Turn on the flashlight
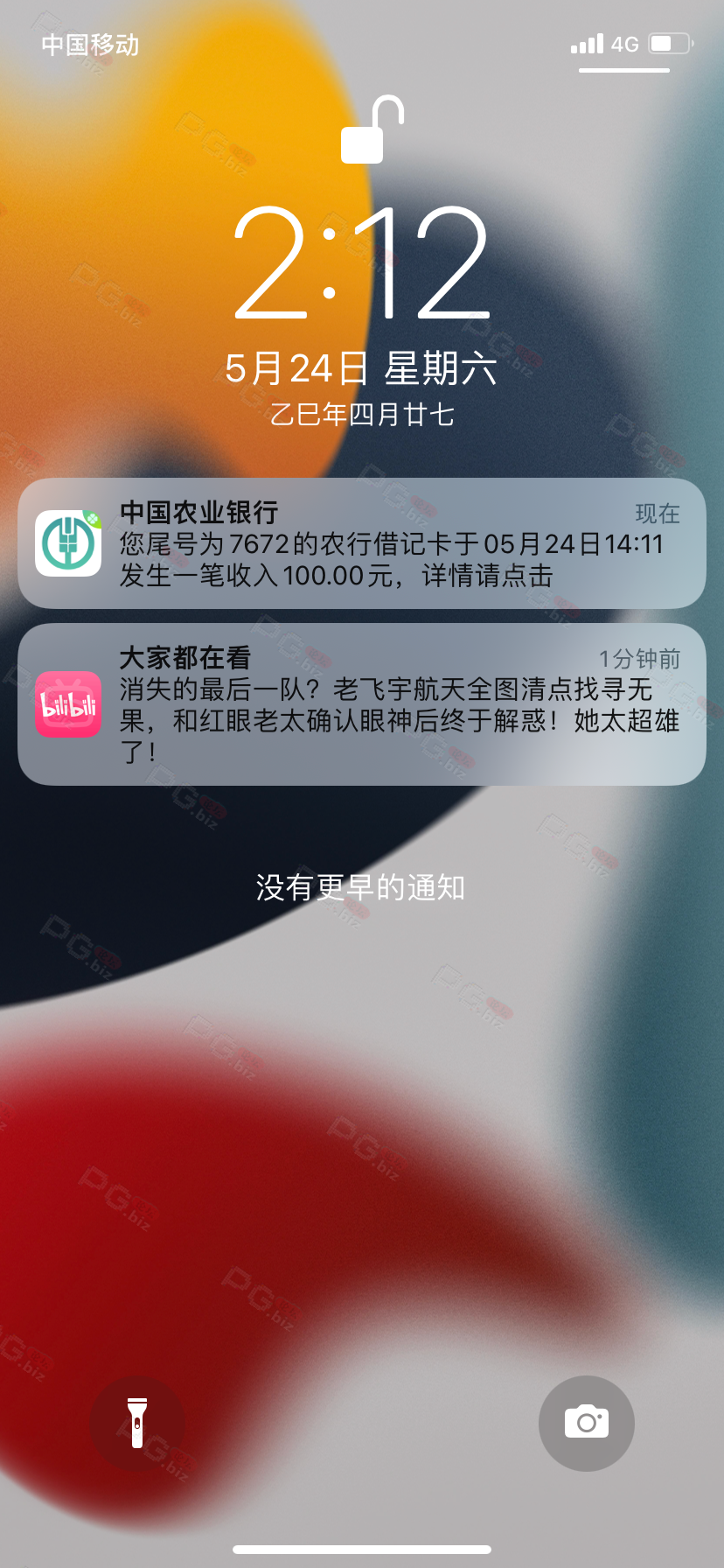Image resolution: width=724 pixels, height=1568 pixels. tap(137, 1424)
